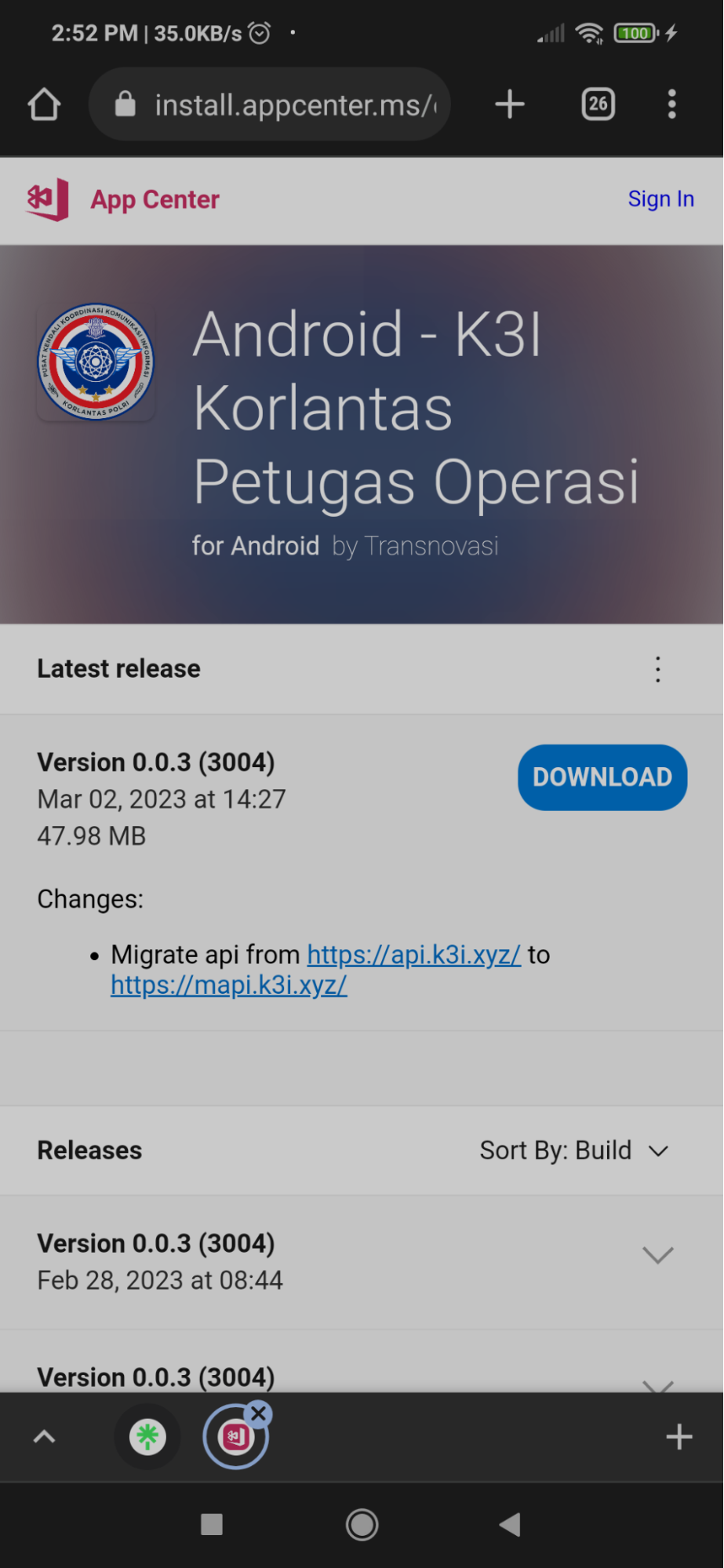Change the Sort By: Build dropdown
This screenshot has width=724, height=1568.
click(x=574, y=1151)
